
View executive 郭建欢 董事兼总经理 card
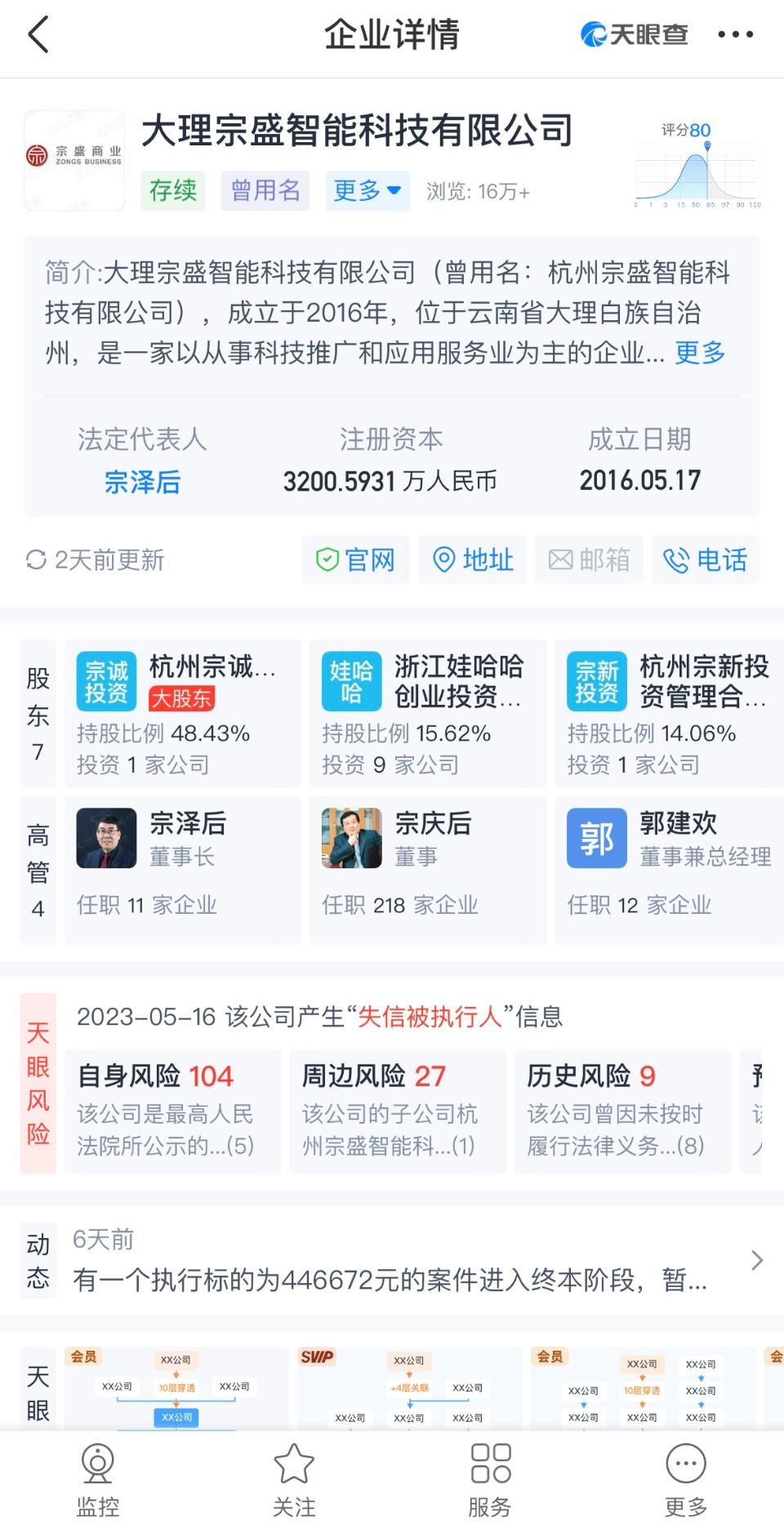click(670, 871)
